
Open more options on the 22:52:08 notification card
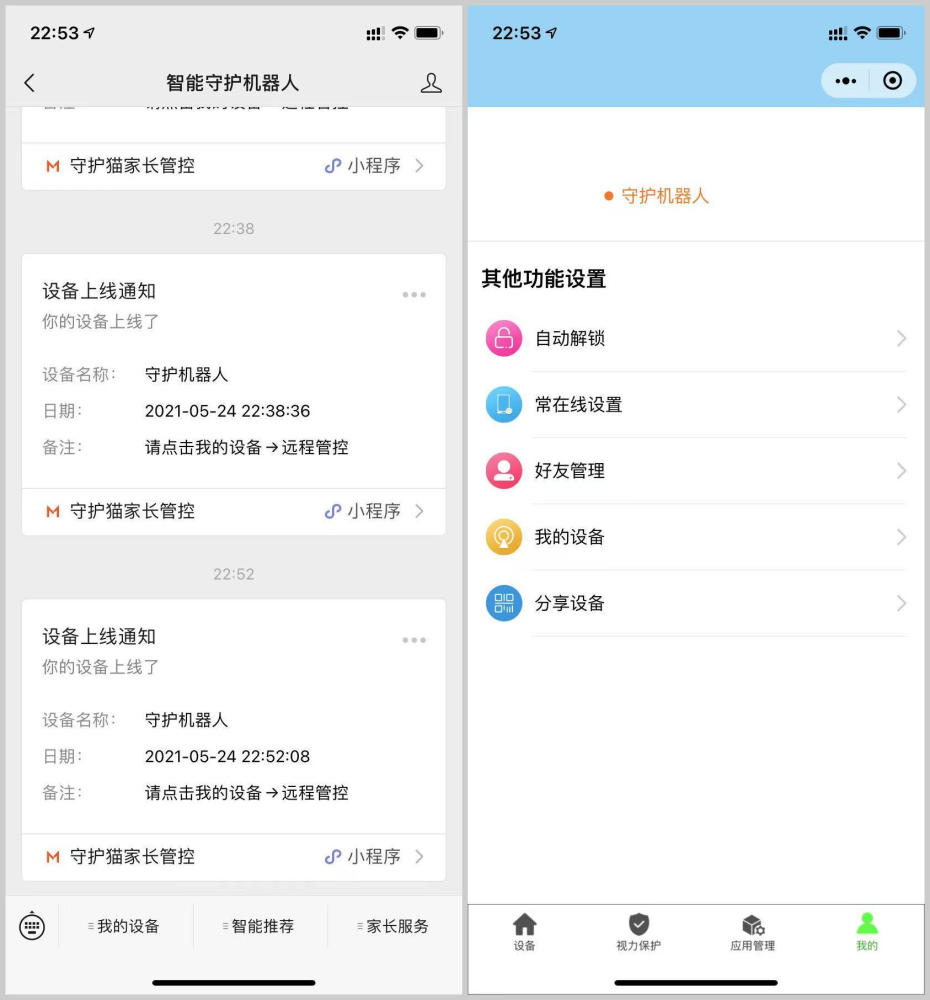[414, 640]
